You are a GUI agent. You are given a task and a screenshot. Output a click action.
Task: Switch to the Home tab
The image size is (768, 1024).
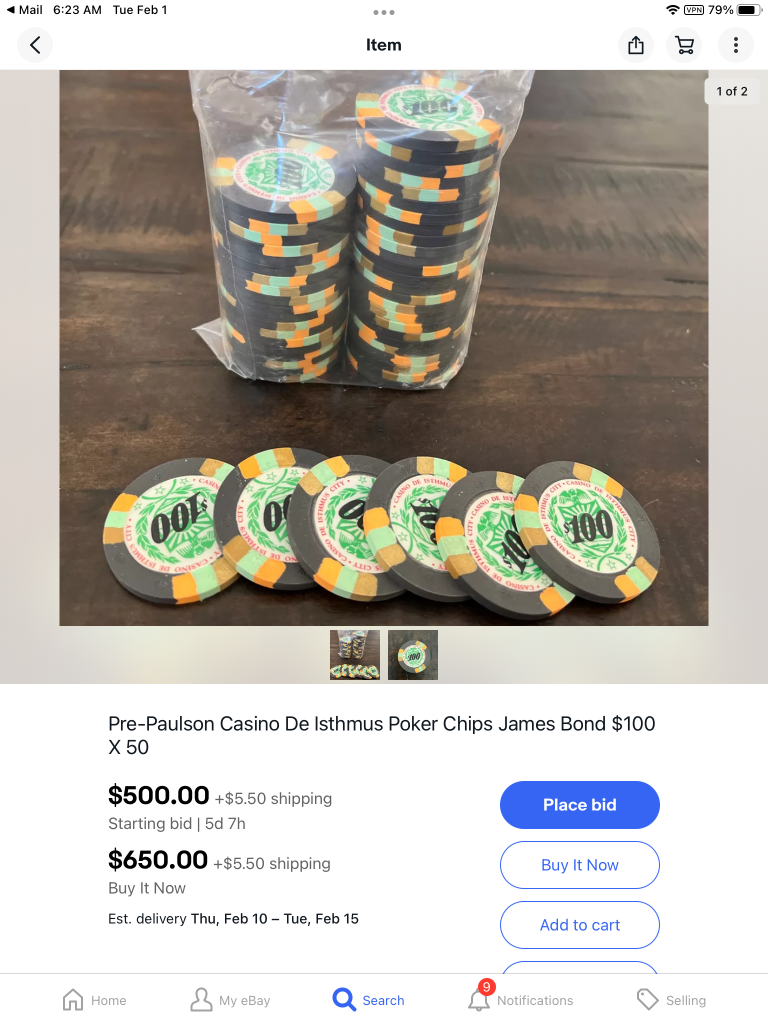click(94, 1000)
